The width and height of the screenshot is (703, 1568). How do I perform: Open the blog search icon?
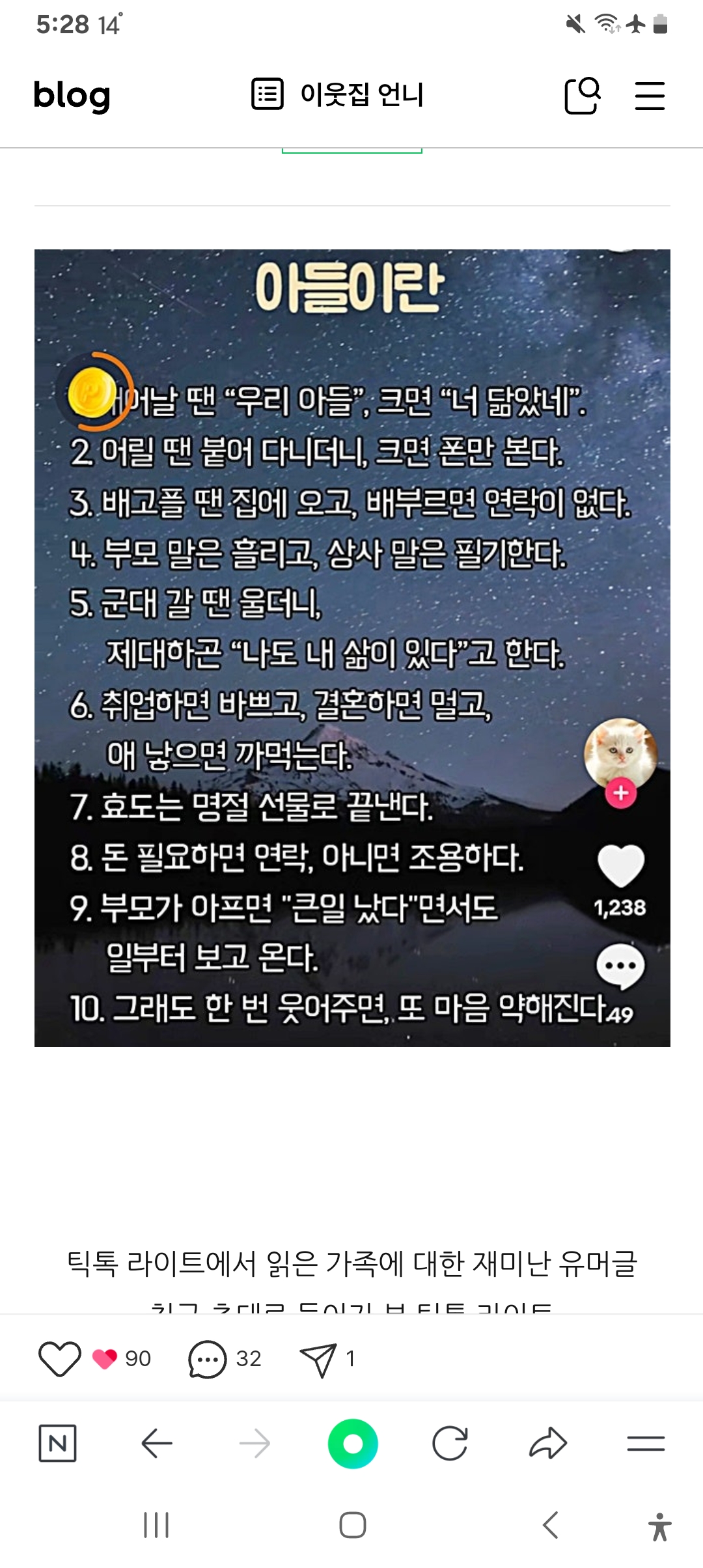[x=582, y=96]
